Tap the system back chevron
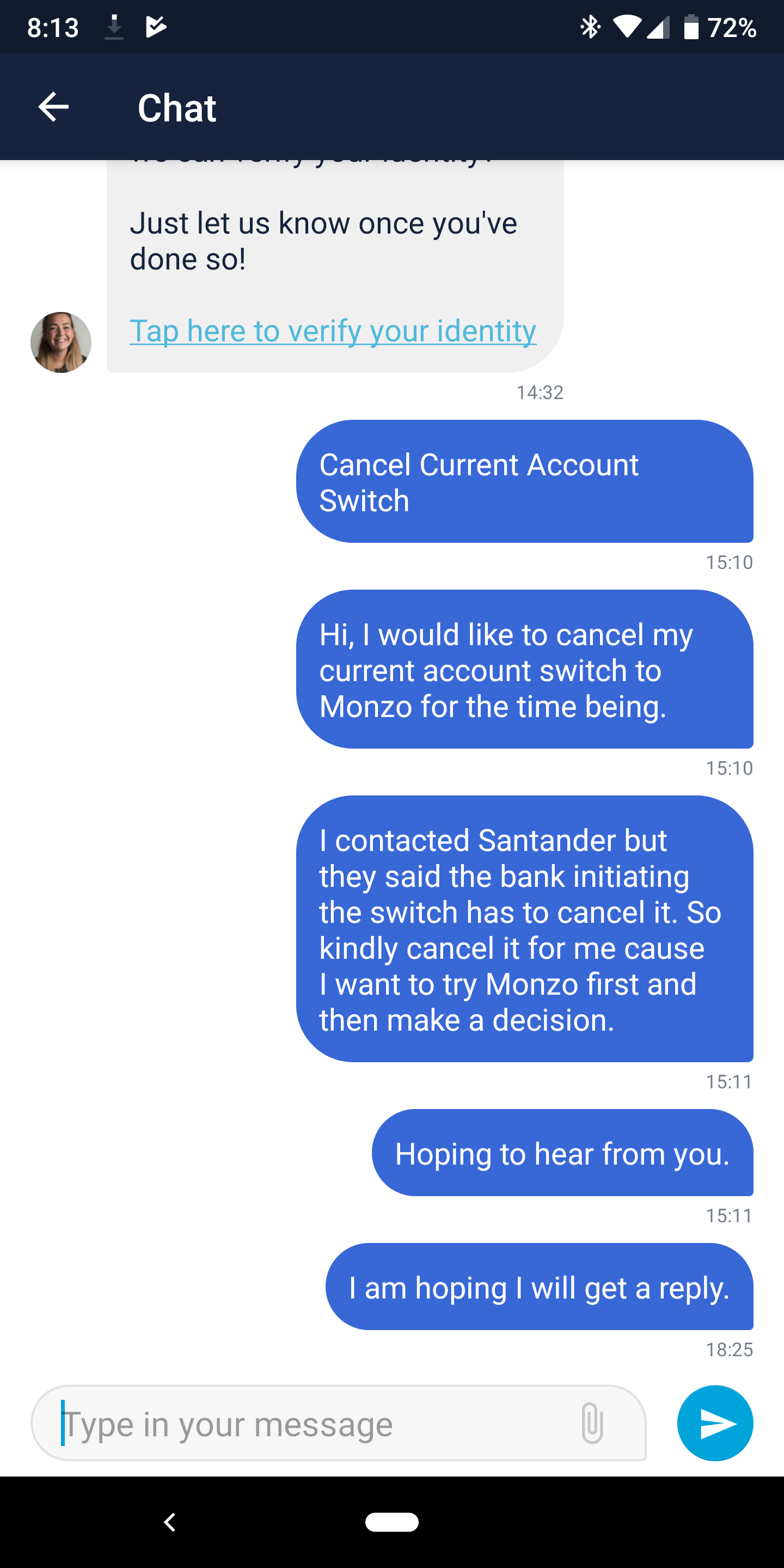The width and height of the screenshot is (784, 1568). [170, 1522]
